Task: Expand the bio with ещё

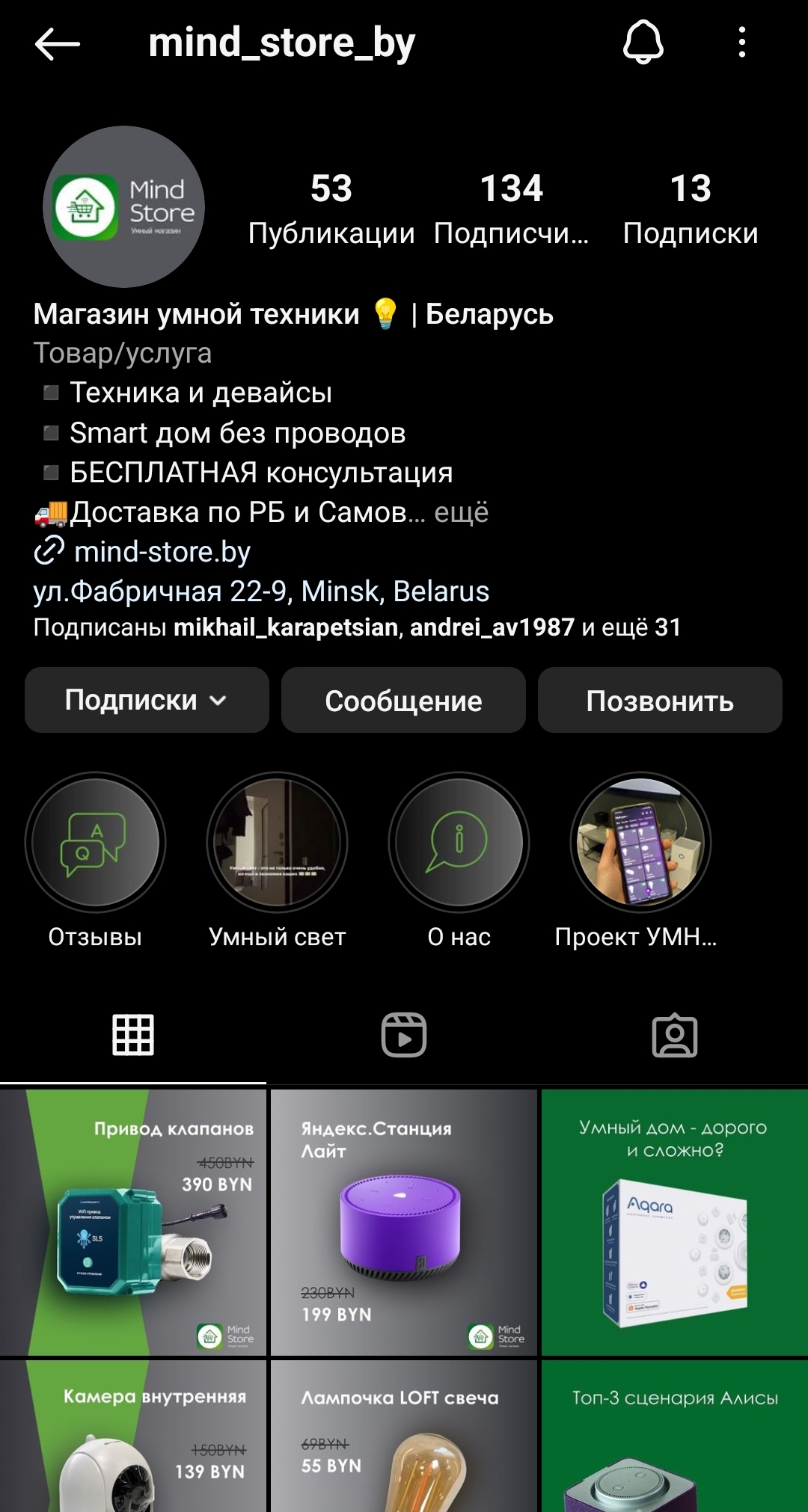Action: tap(462, 513)
